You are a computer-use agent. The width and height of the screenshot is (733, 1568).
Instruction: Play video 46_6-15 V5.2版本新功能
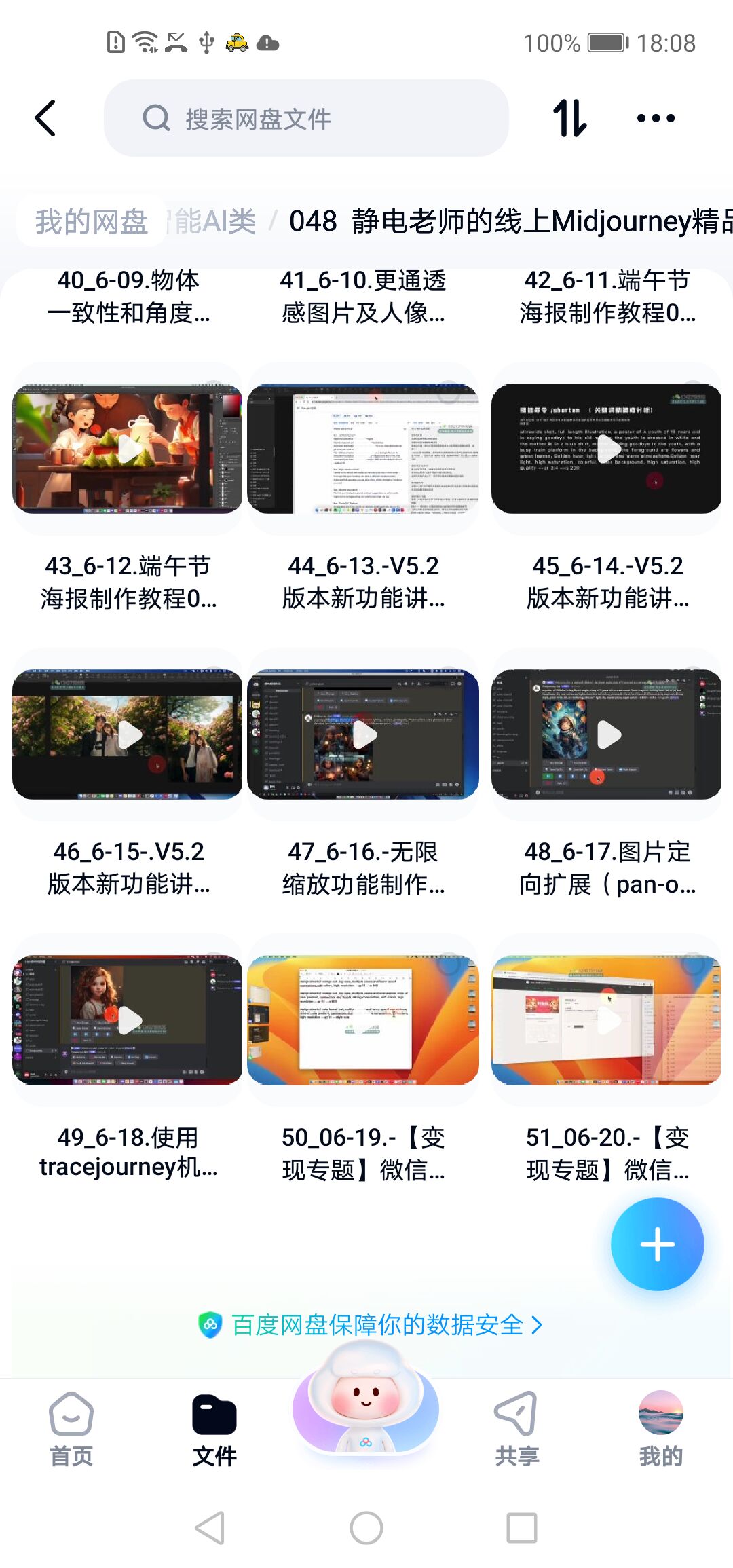(x=128, y=734)
